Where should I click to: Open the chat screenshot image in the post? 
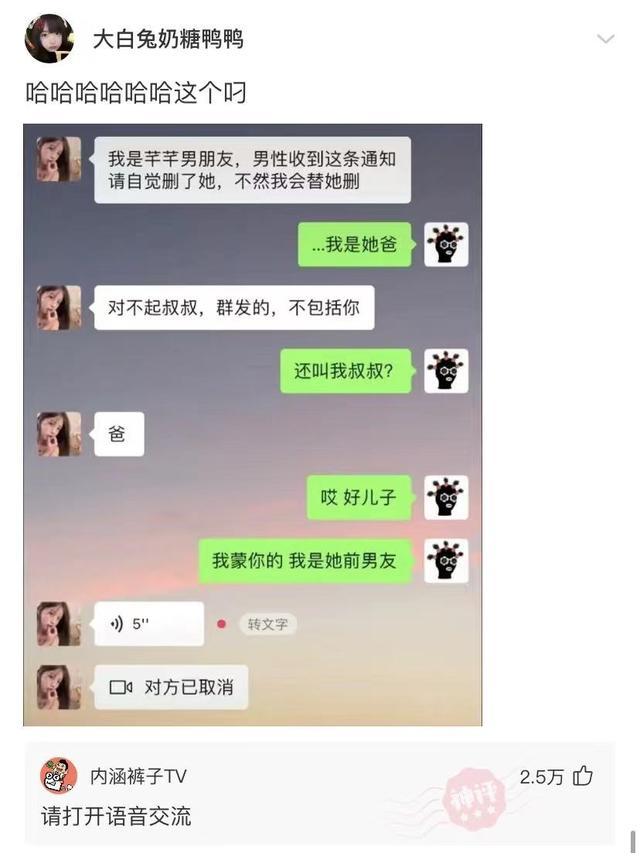pyautogui.click(x=252, y=425)
